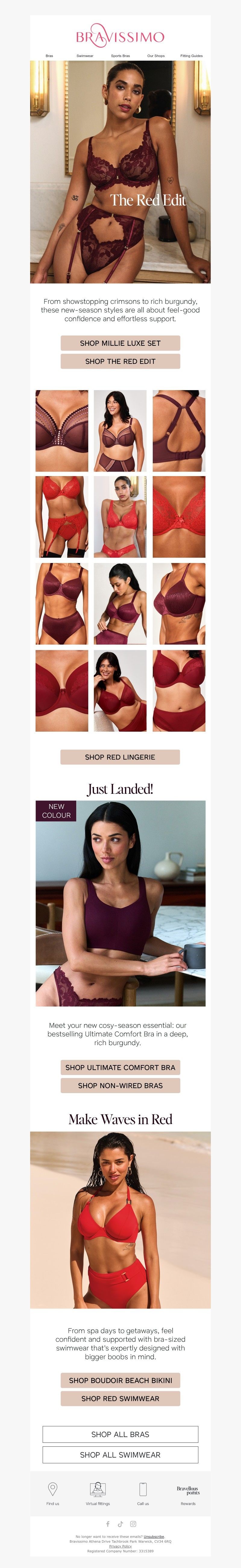This screenshot has width=241, height=1568.
Task: Open Our Shops link
Action: (155, 56)
